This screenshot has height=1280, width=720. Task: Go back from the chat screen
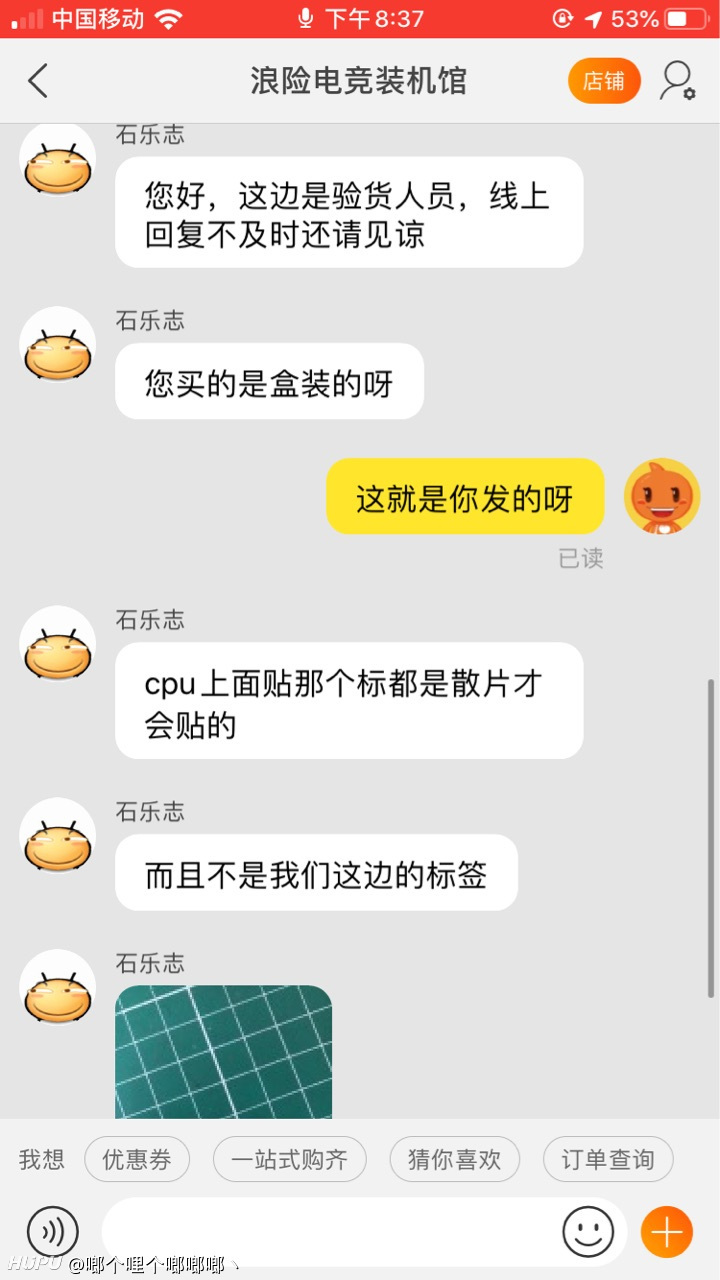coord(38,81)
